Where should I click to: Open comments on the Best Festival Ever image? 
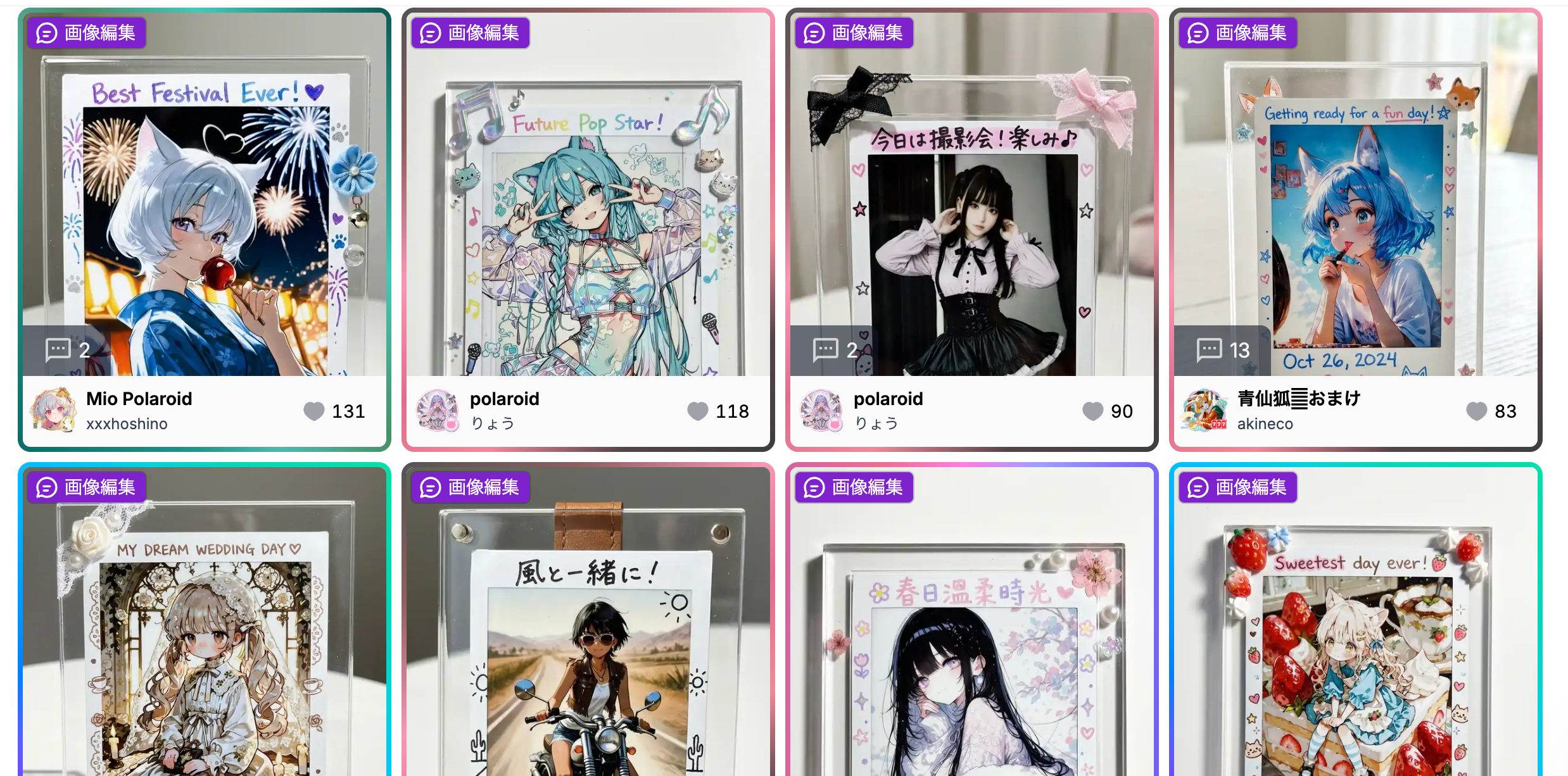[x=67, y=350]
